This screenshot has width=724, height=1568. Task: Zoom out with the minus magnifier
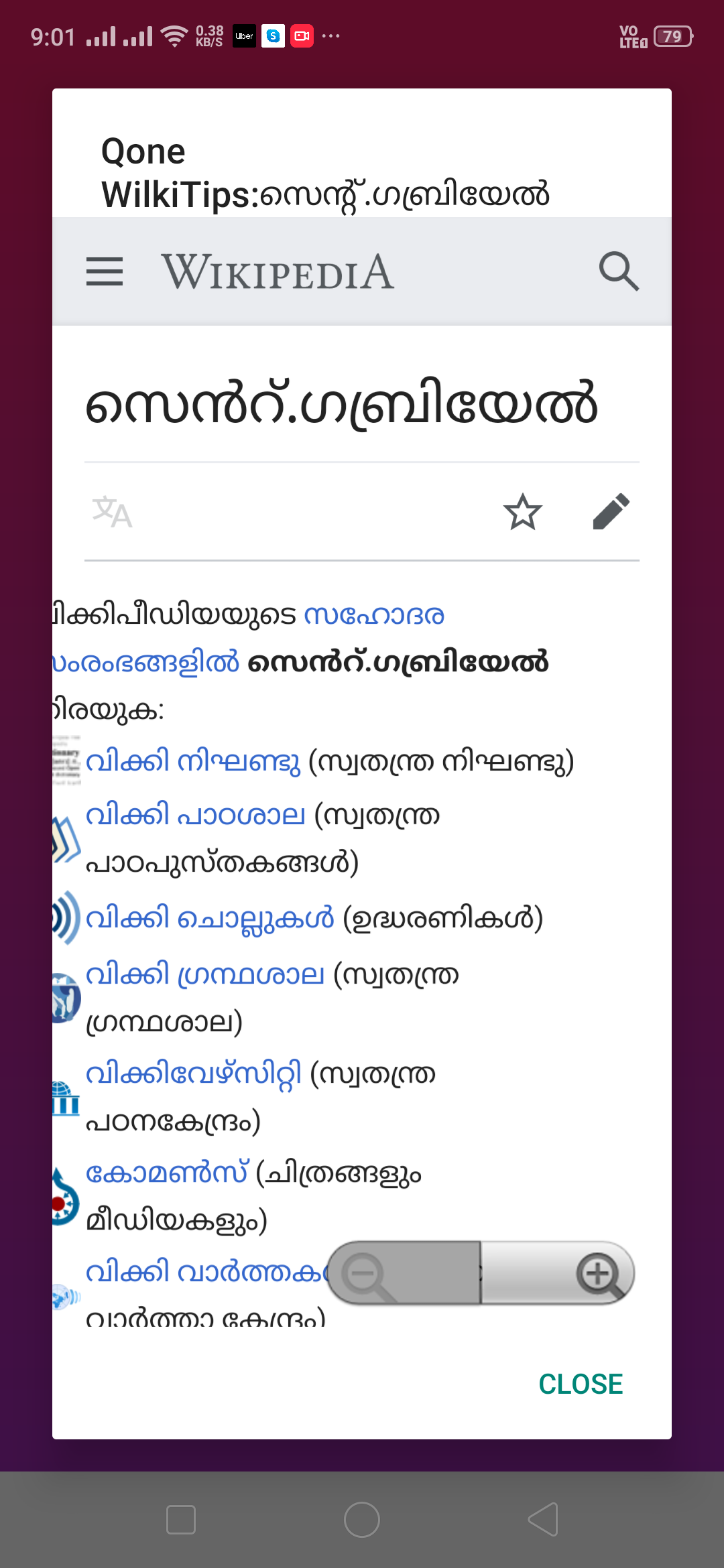point(365,1273)
